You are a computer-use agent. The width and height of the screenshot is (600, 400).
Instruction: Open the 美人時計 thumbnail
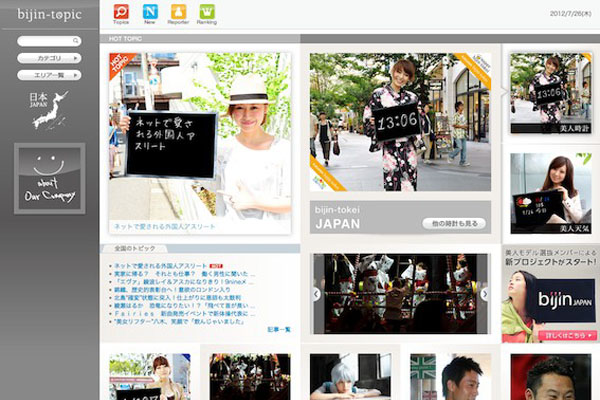[550, 92]
